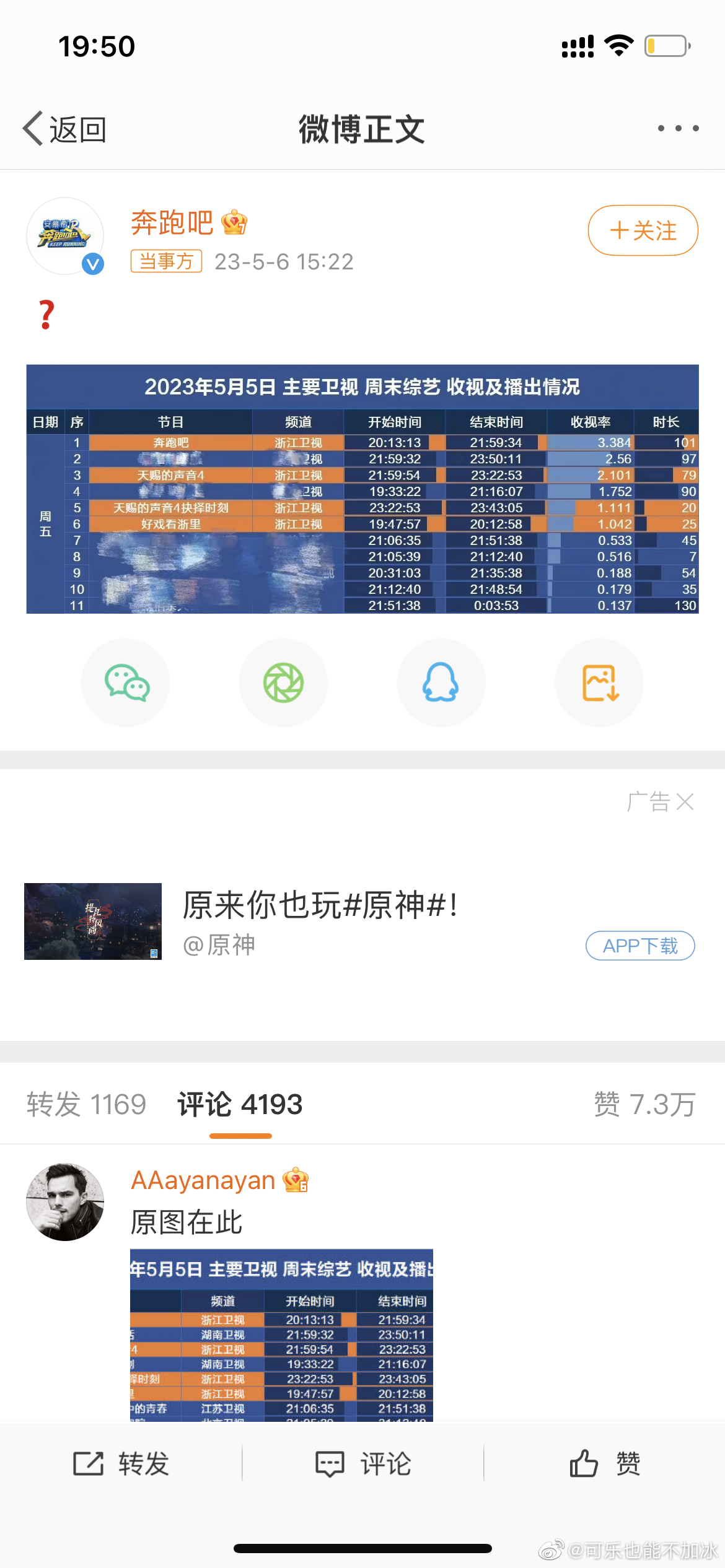Select the 评论 4193 tab
Image resolution: width=725 pixels, height=1568 pixels.
(x=240, y=1104)
